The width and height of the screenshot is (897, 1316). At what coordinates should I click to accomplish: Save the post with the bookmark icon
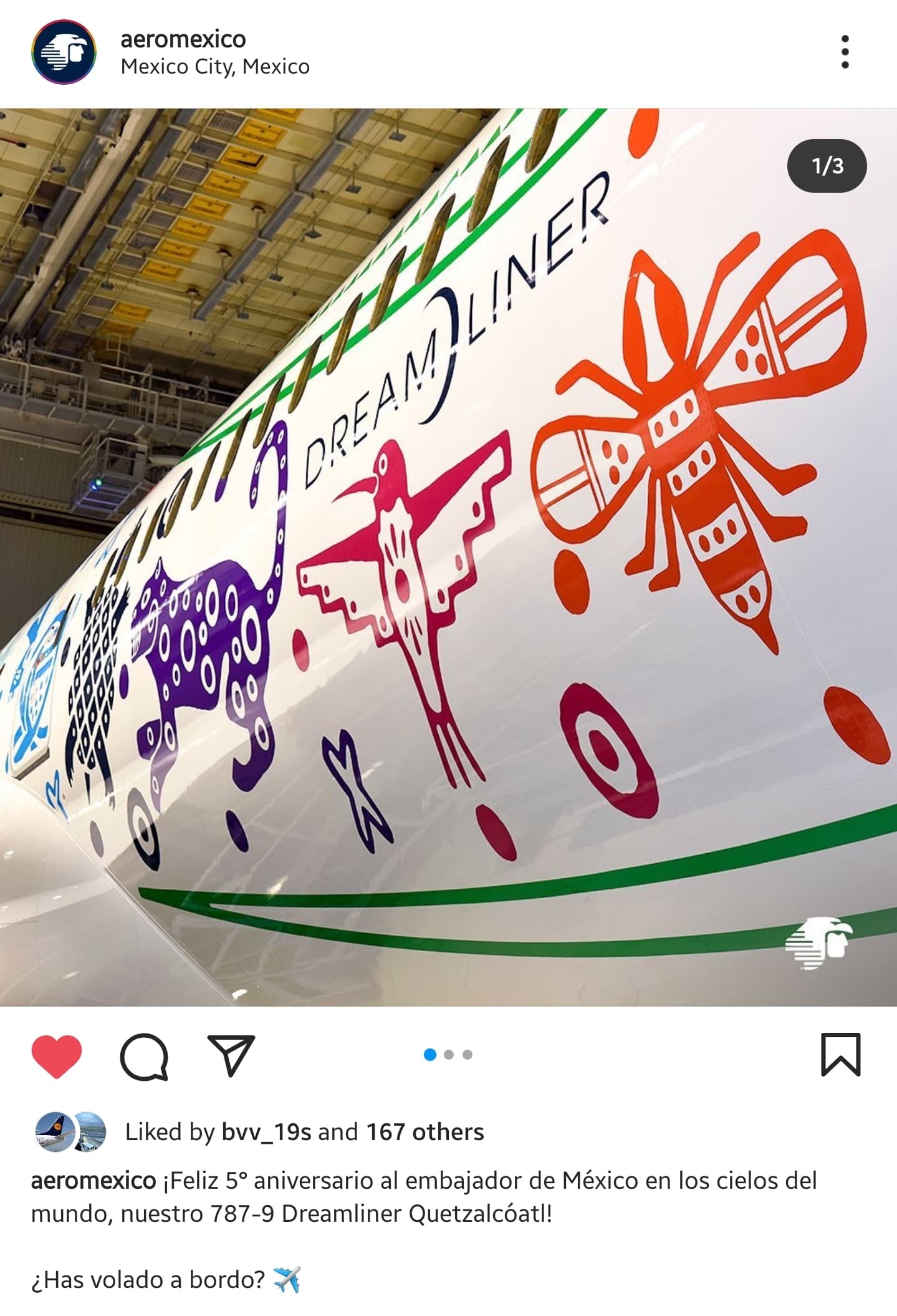click(840, 1055)
